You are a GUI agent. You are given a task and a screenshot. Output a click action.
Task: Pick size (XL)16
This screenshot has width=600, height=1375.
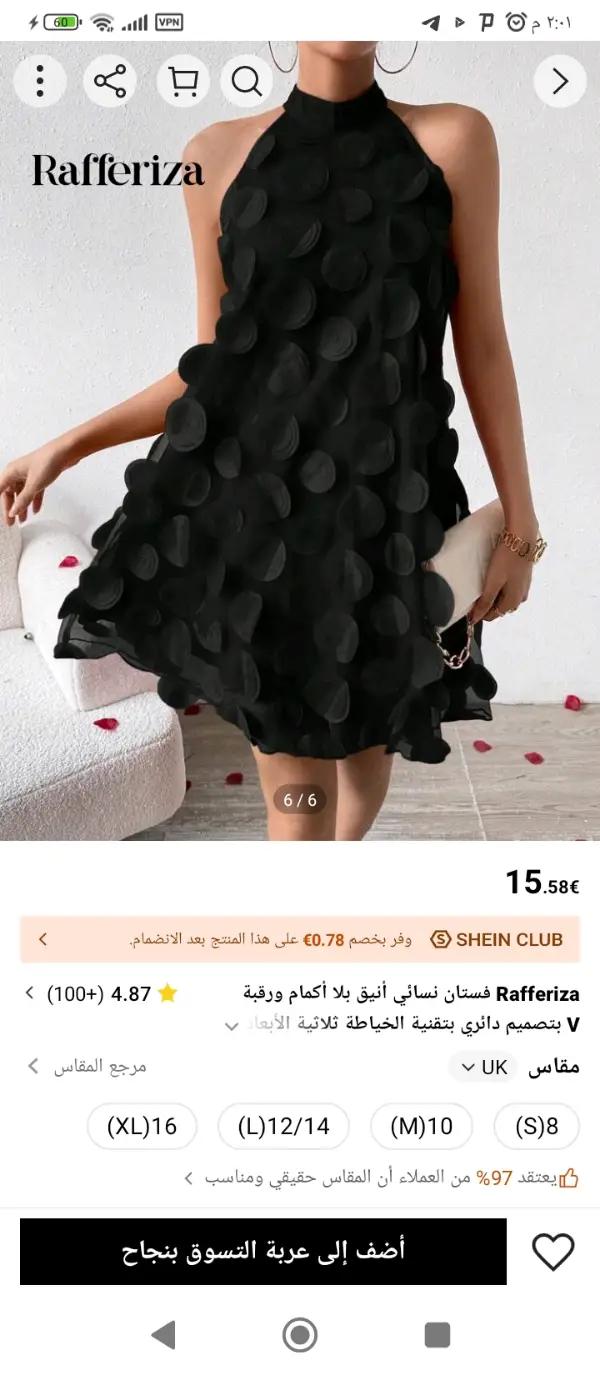point(142,1127)
